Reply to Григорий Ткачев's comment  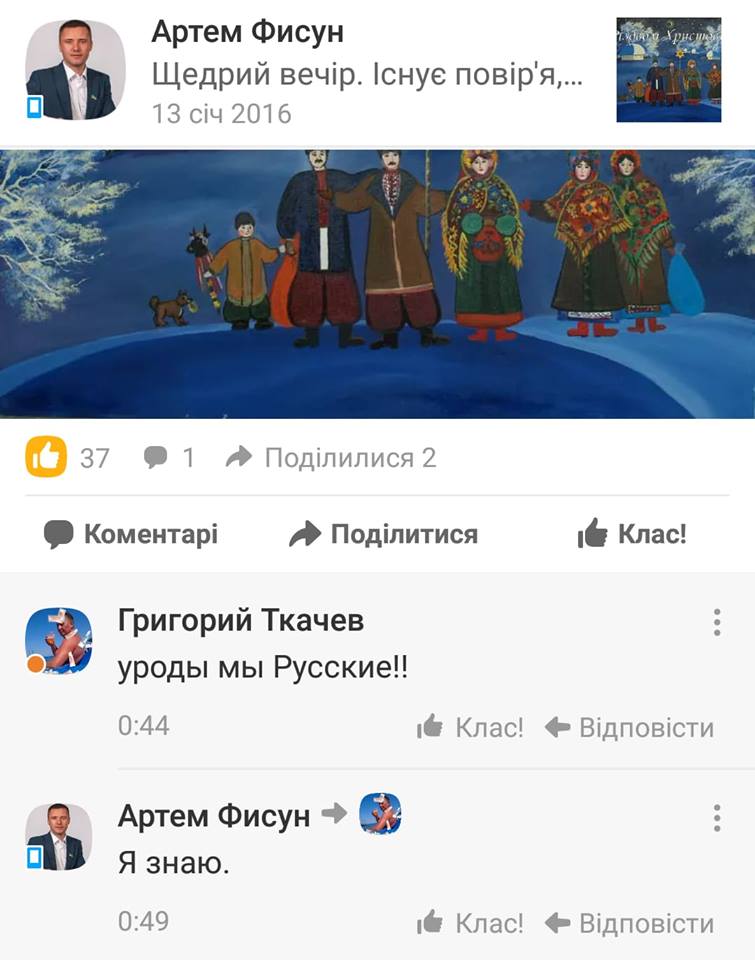[630, 727]
